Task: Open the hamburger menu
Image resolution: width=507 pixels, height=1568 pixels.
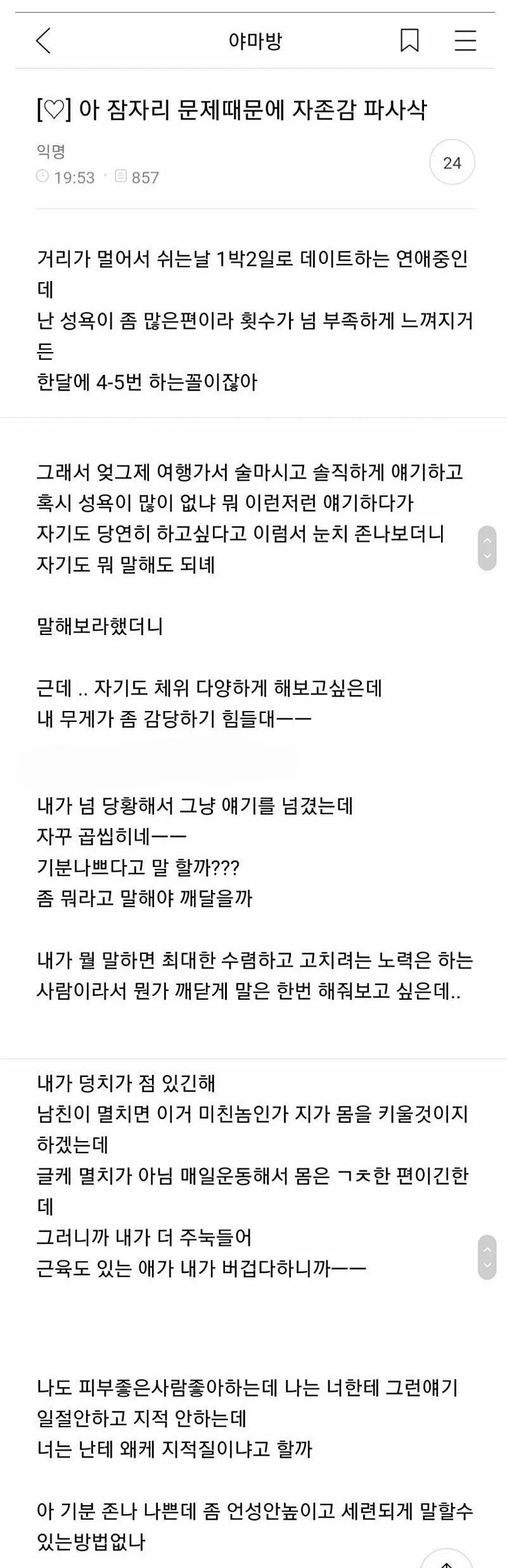Action: [x=465, y=41]
